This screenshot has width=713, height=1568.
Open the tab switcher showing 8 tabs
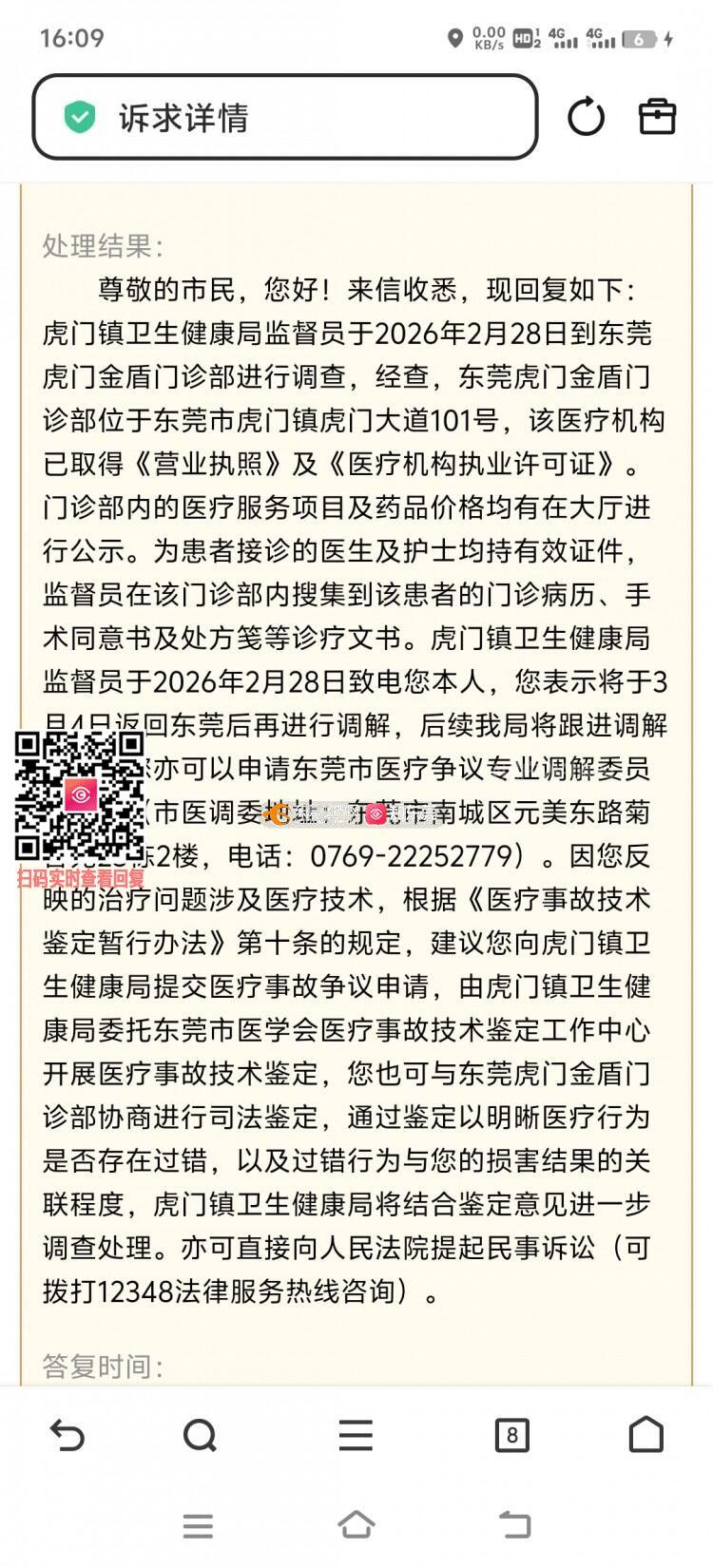point(511,1434)
